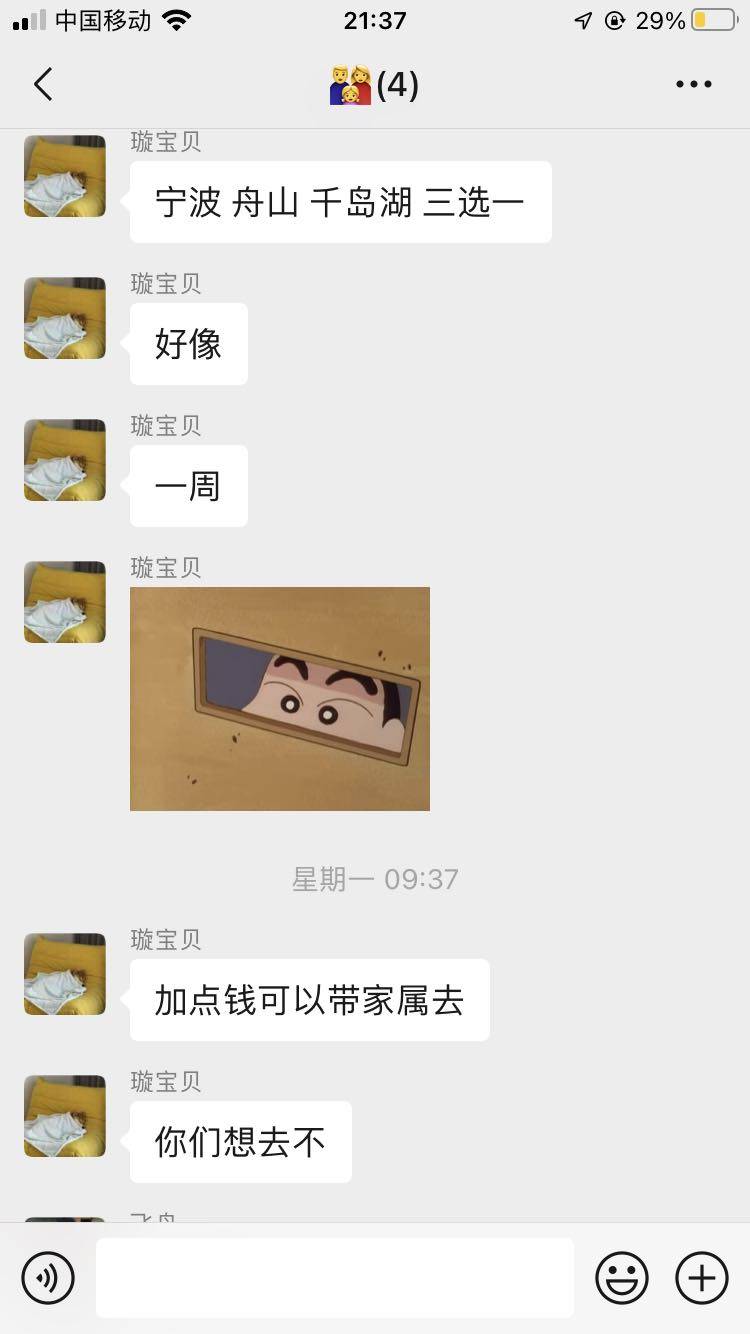750x1334 pixels.
Task: Switch to voice message input
Action: point(48,1277)
